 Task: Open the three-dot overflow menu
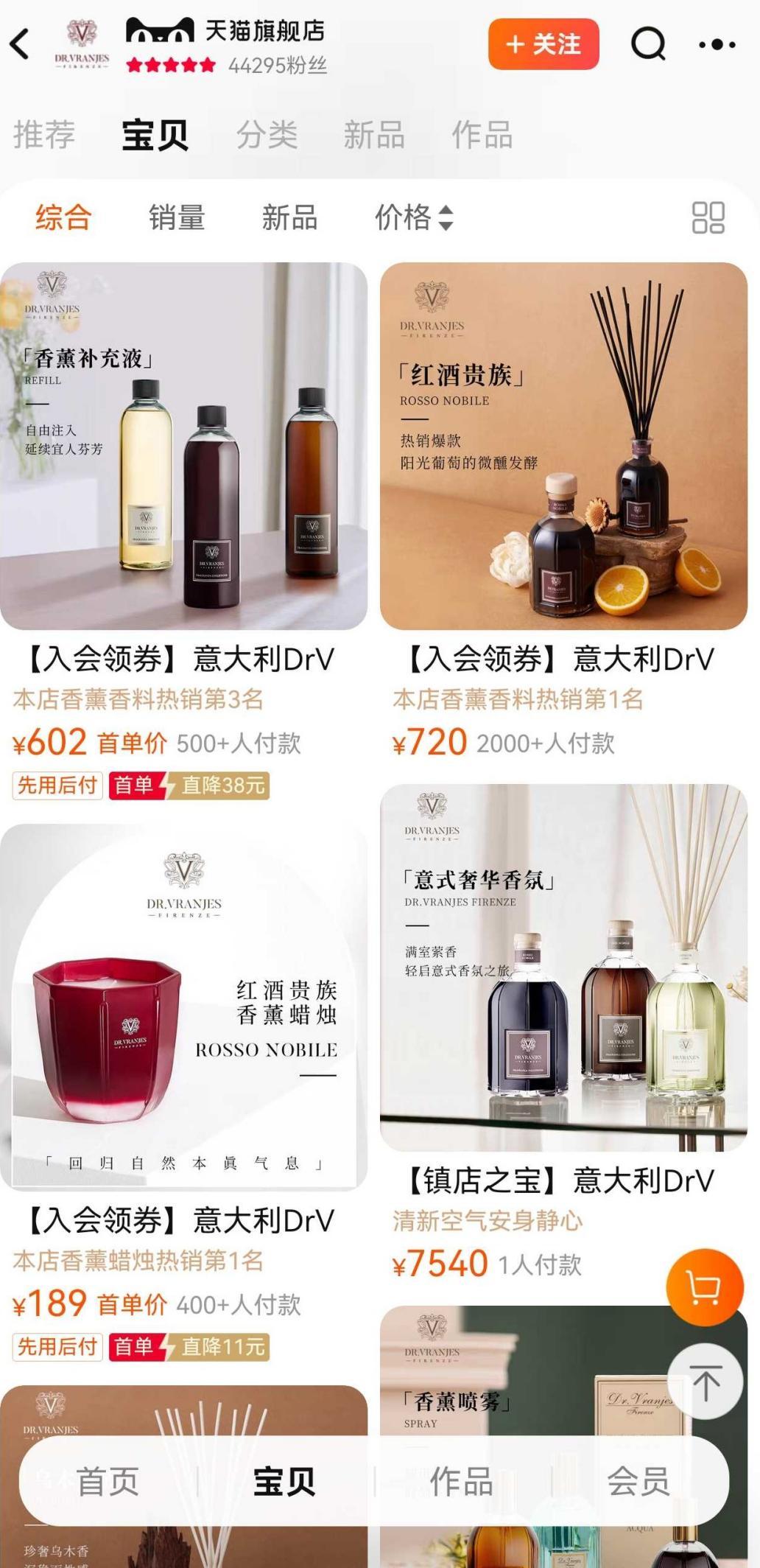pyautogui.click(x=717, y=45)
